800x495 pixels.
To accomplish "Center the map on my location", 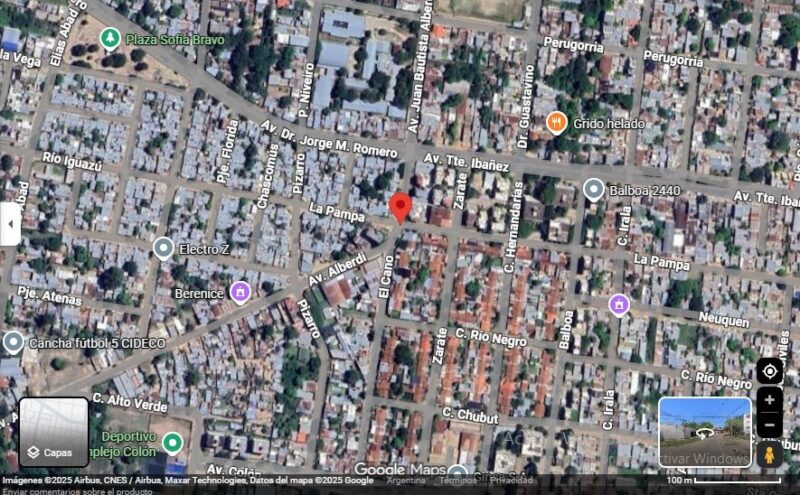I will coord(769,371).
